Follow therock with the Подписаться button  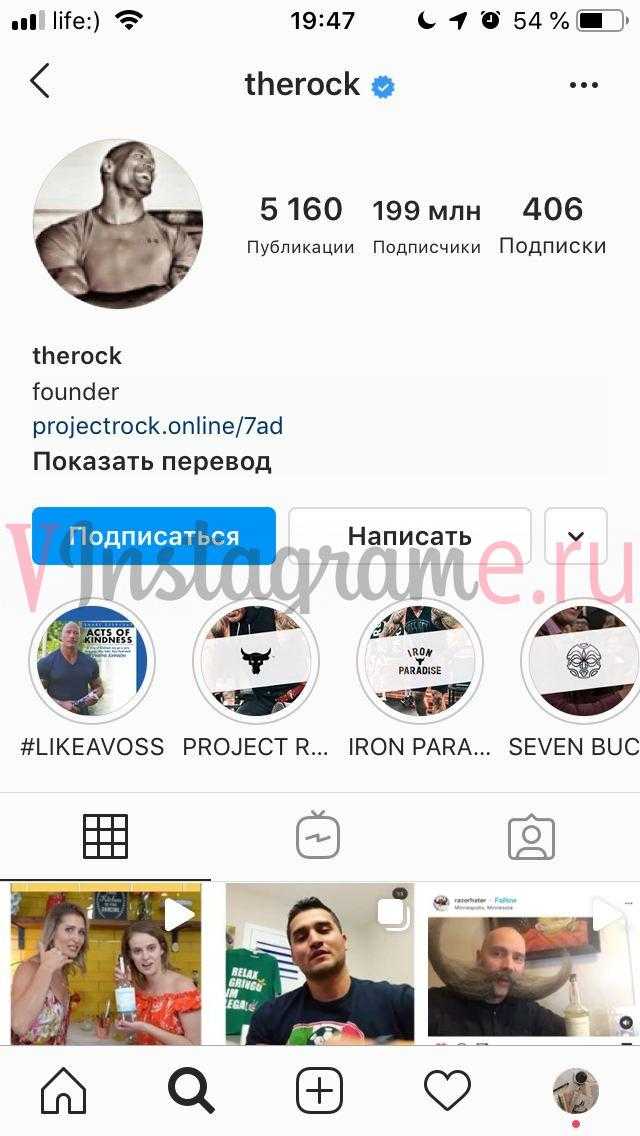coord(154,536)
